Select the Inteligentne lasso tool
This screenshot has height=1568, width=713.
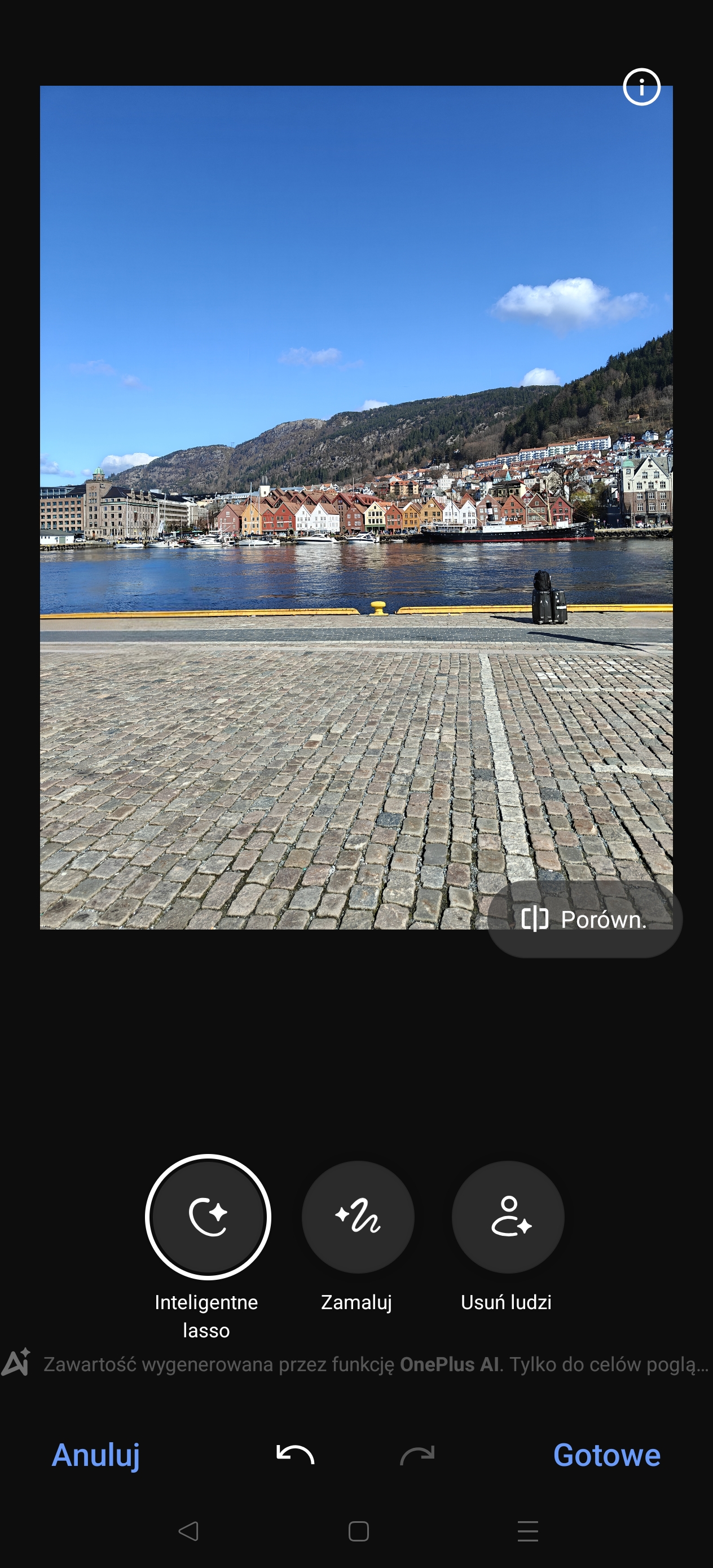(208, 1217)
